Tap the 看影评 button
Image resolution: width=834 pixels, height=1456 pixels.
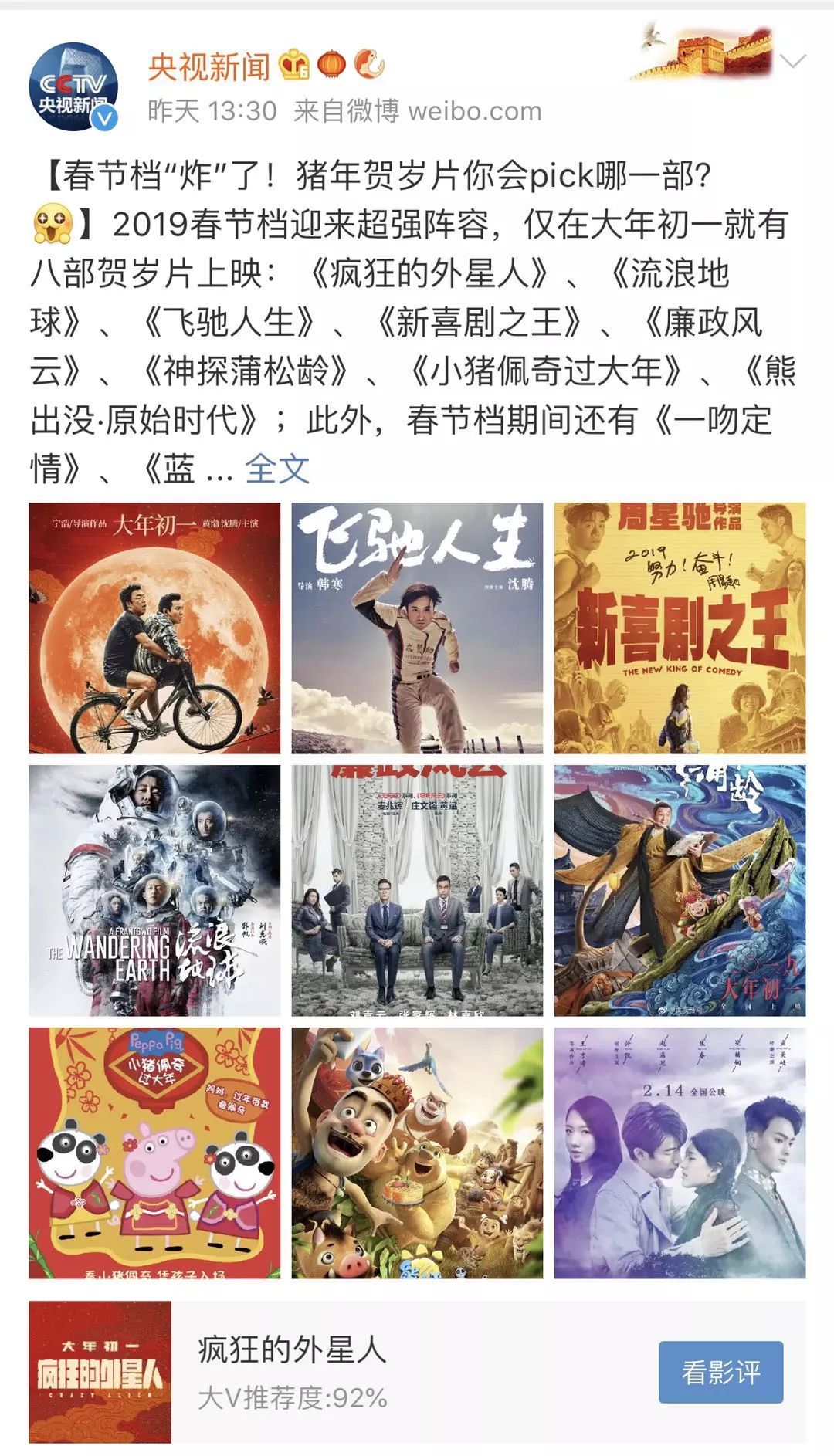[x=720, y=1372]
